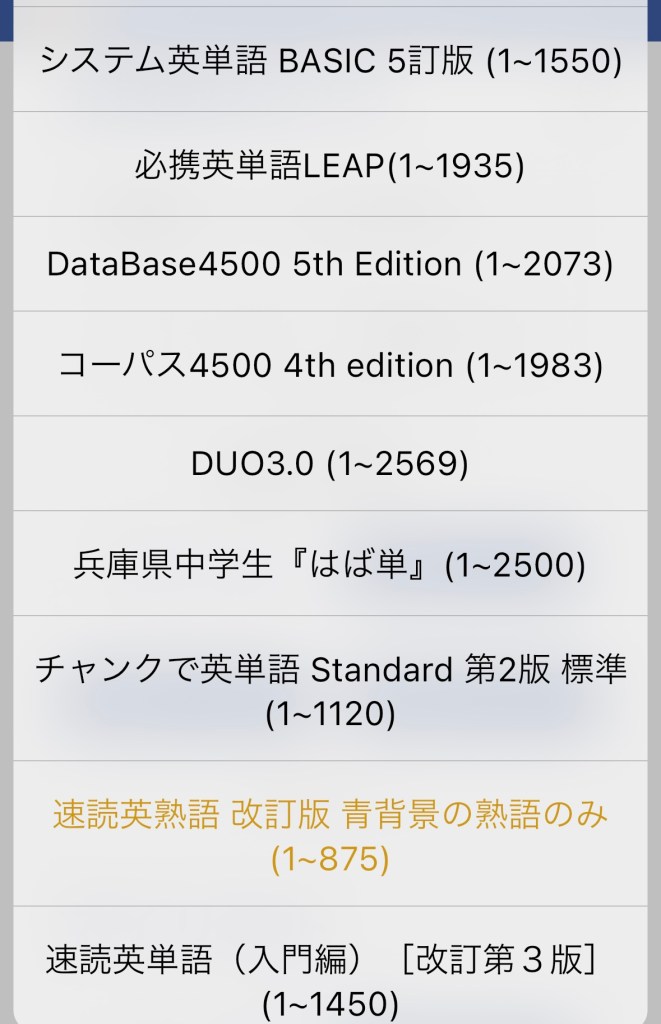This screenshot has width=661, height=1024.
Task: Choose 必携英単語LEAP (1~1935)
Action: coord(330,165)
